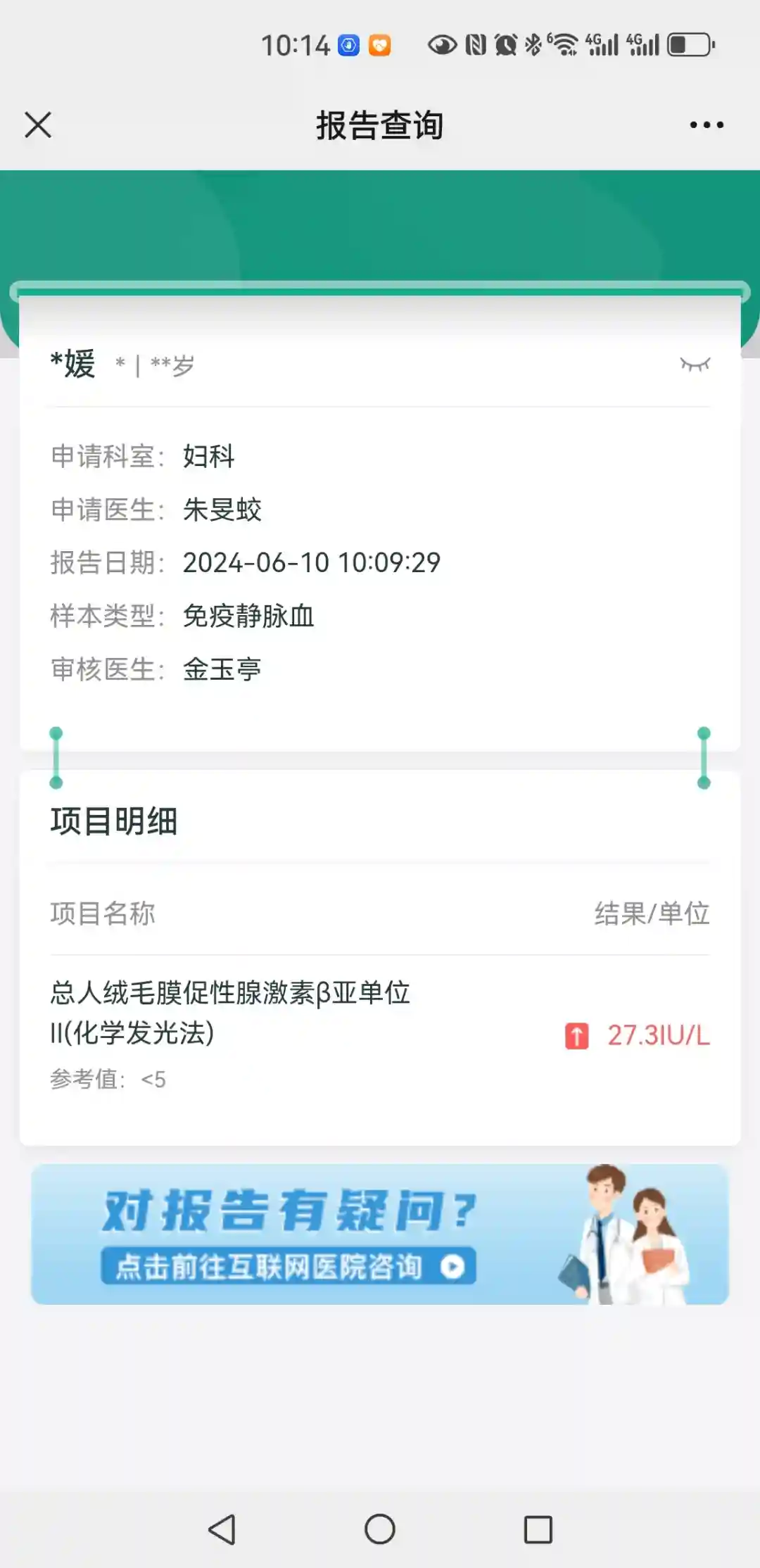Close the report query page
Image resolution: width=760 pixels, height=1568 pixels.
pos(38,125)
